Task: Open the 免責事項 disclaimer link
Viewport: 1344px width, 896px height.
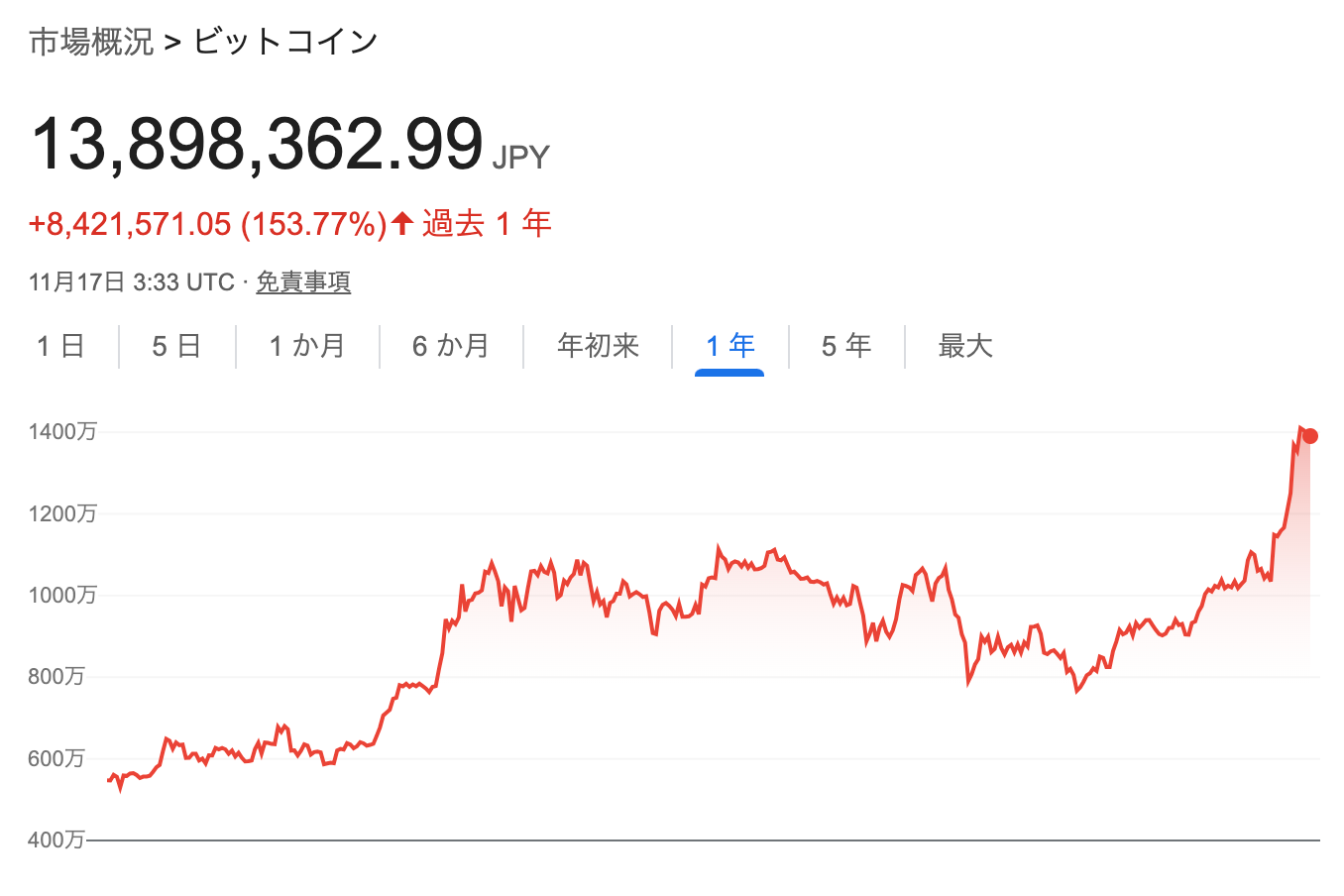Action: (303, 282)
